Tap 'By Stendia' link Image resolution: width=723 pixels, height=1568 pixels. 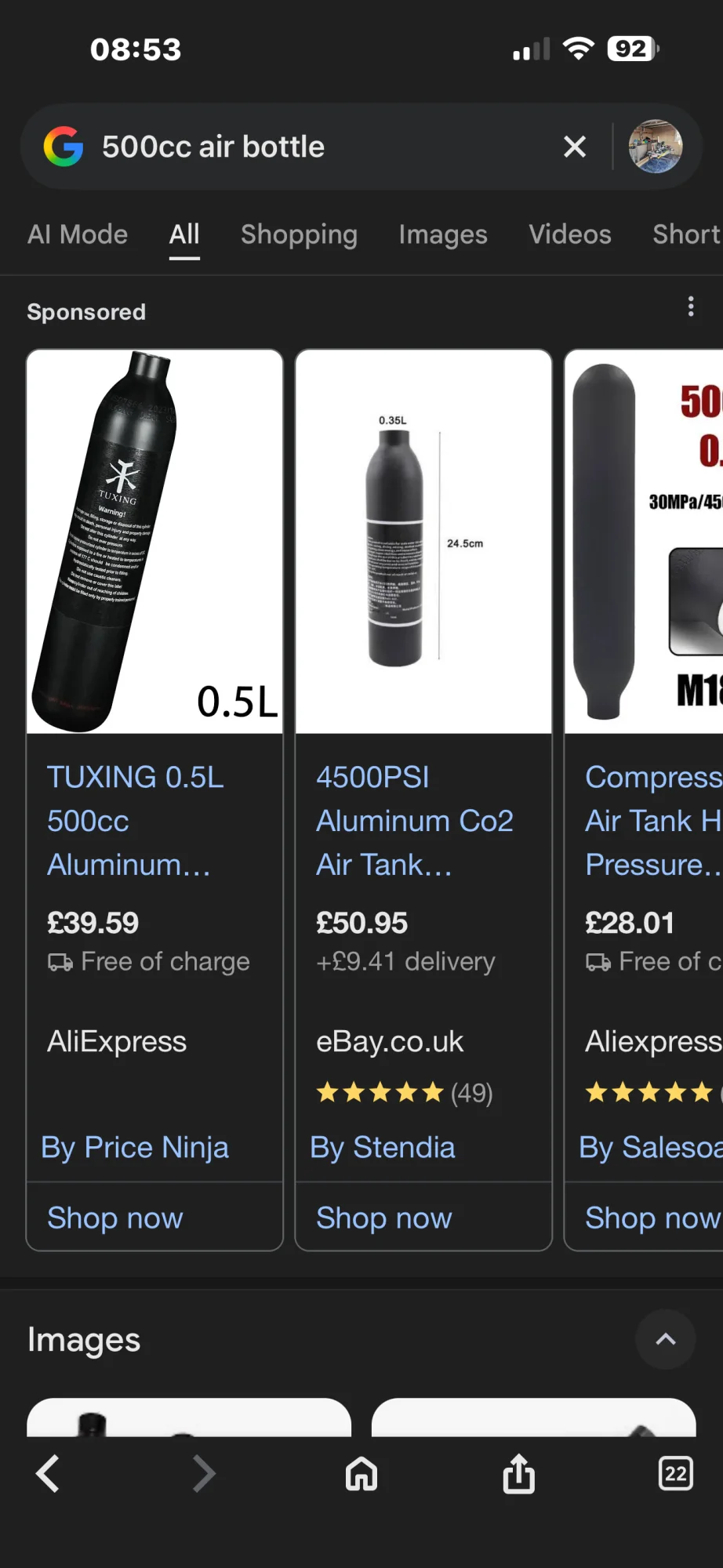(x=383, y=1148)
